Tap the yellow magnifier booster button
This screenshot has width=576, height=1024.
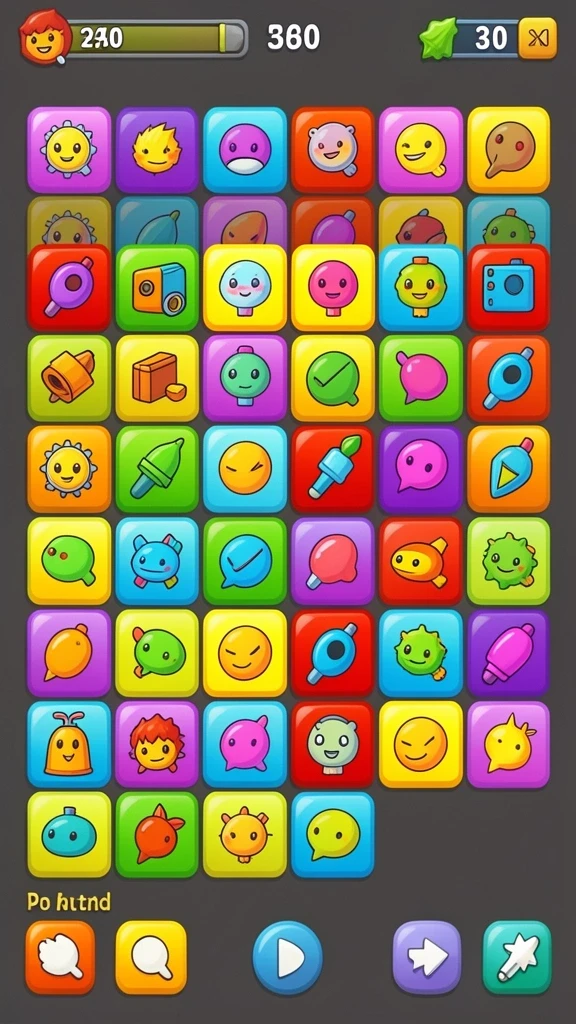[x=151, y=957]
